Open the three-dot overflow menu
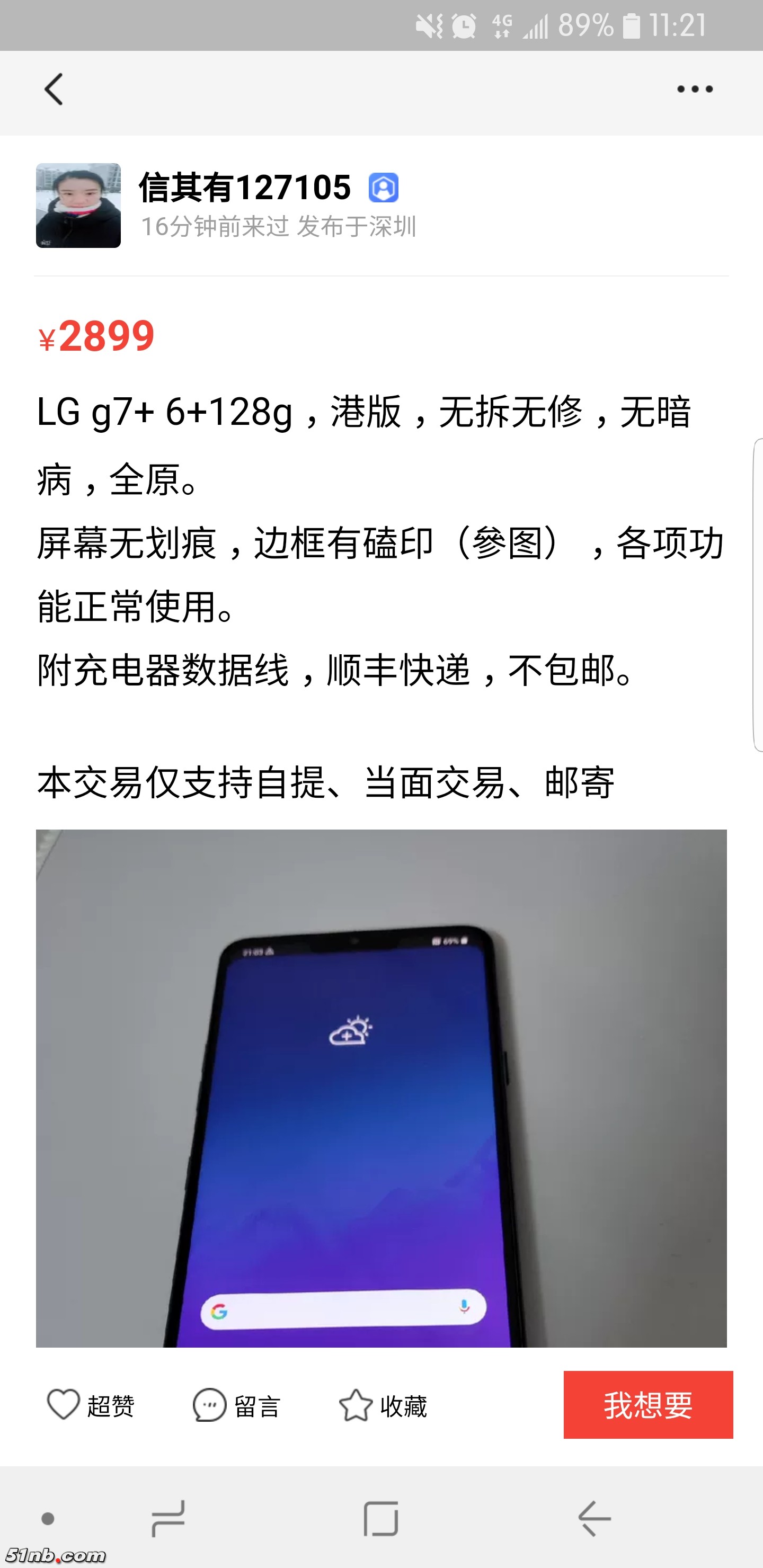This screenshot has height=1568, width=763. [x=694, y=90]
